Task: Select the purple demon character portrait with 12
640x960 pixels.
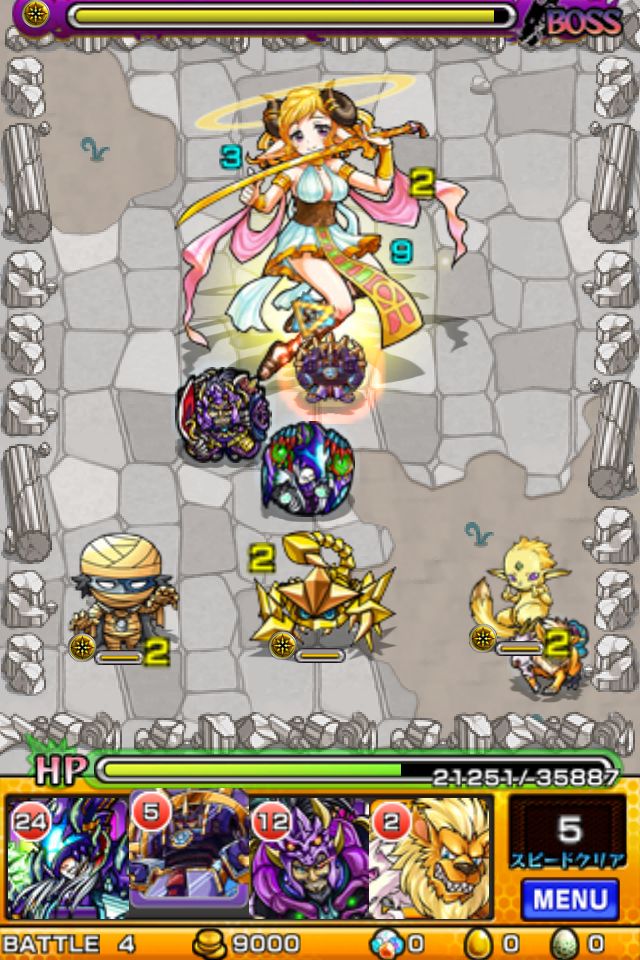Action: tap(309, 857)
